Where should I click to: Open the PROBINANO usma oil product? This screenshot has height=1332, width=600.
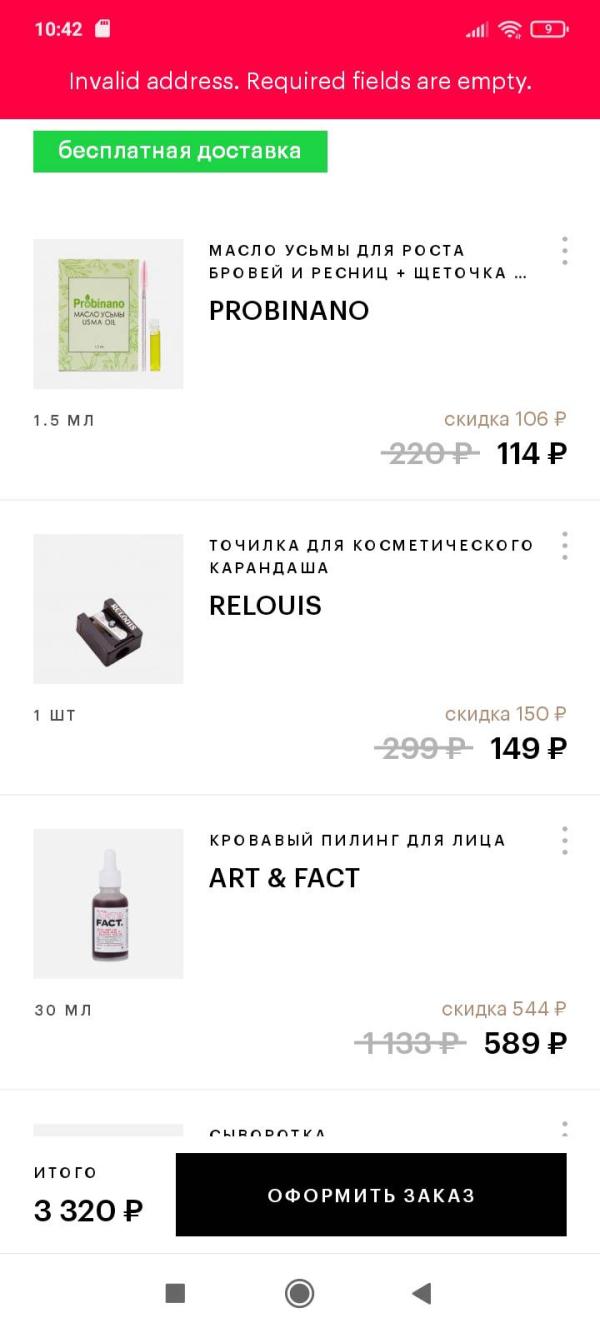[x=108, y=314]
